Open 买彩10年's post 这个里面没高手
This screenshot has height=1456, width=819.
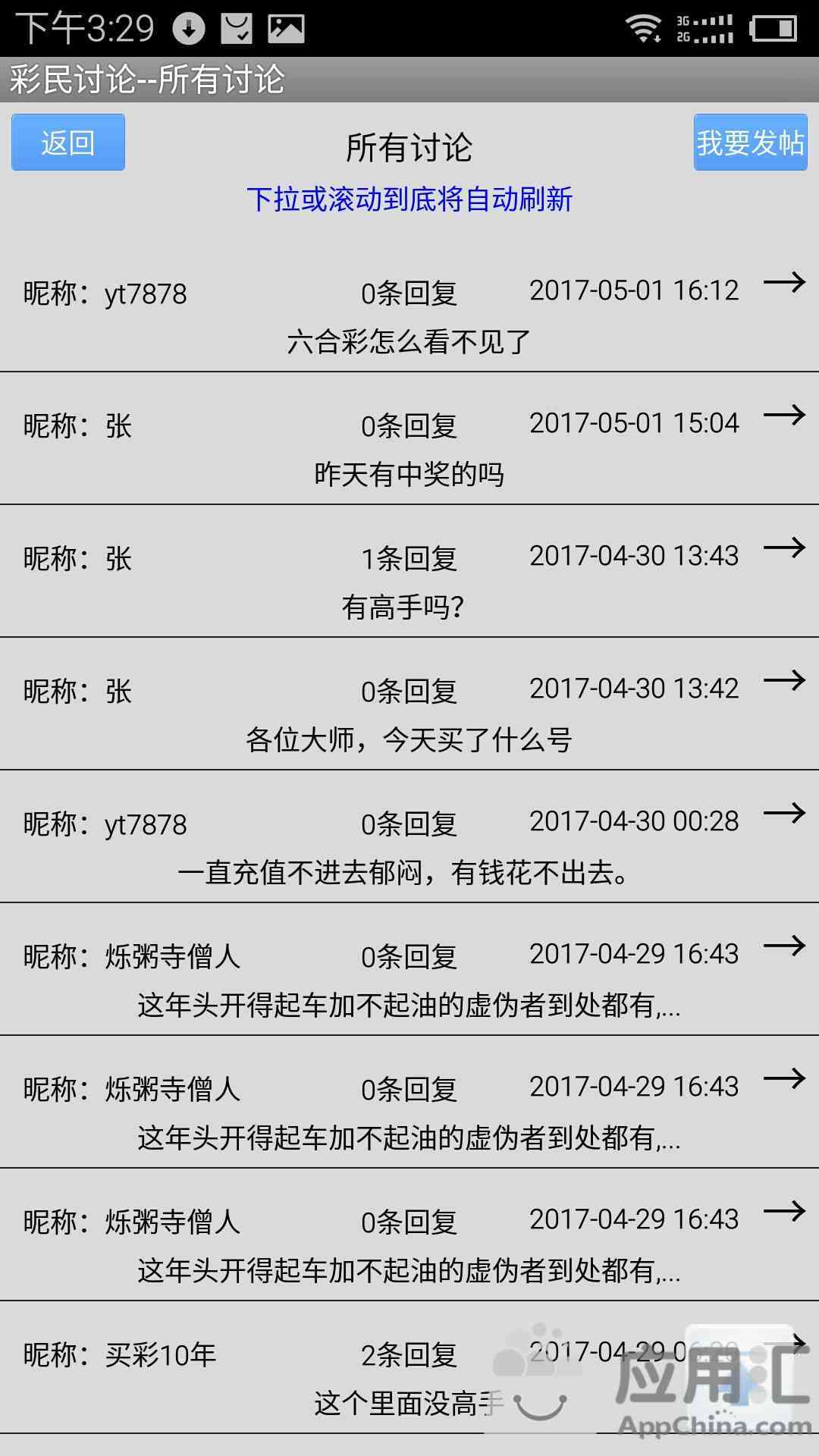(x=409, y=1367)
